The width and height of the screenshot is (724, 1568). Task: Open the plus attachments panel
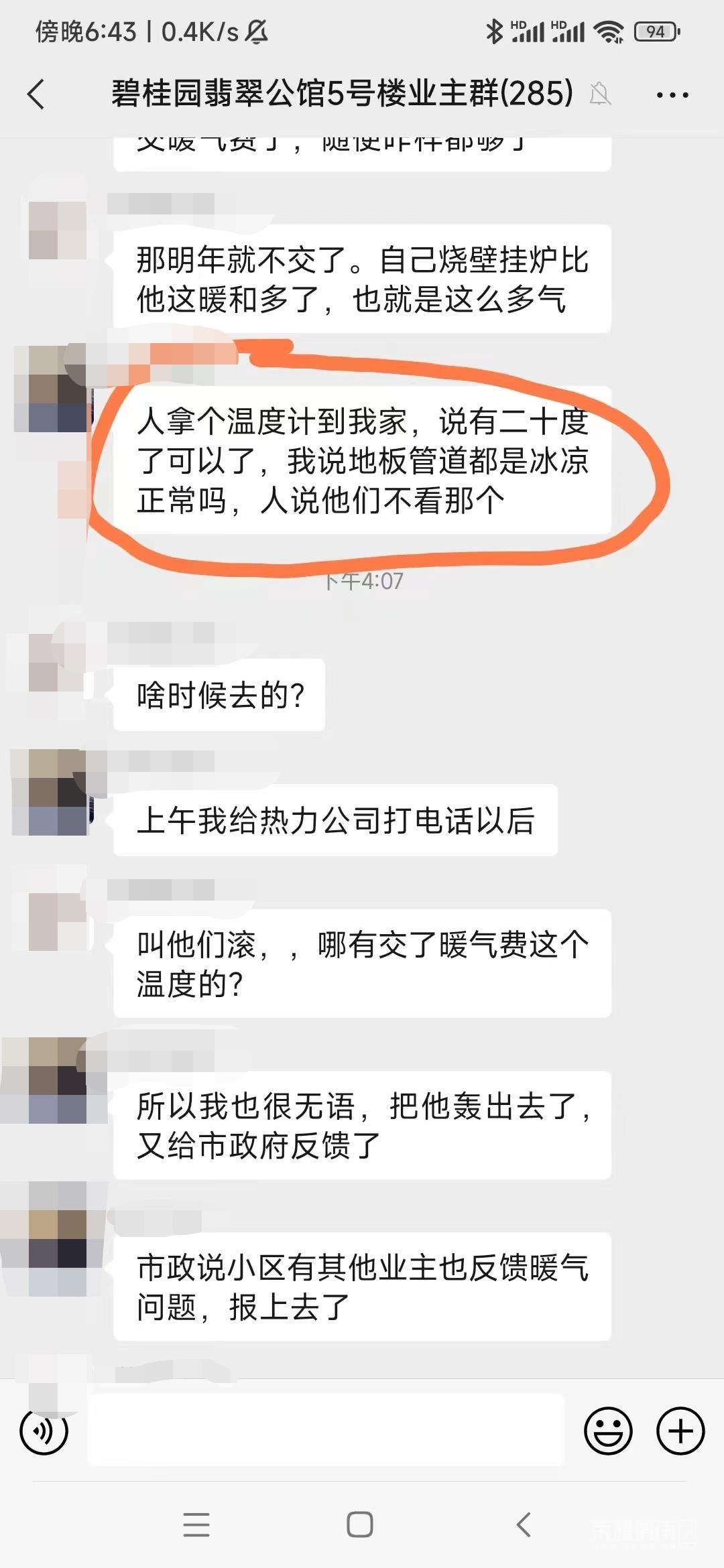click(x=680, y=1431)
